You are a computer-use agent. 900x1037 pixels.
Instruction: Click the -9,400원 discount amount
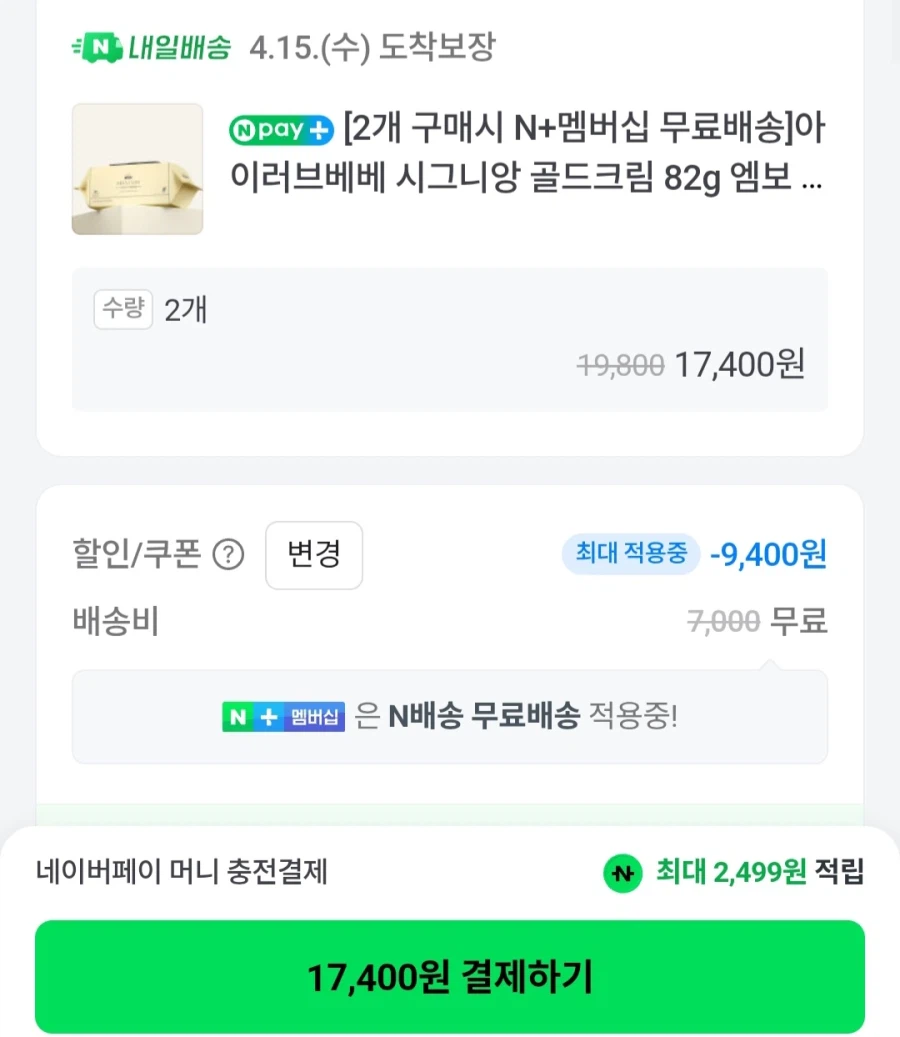coord(767,555)
